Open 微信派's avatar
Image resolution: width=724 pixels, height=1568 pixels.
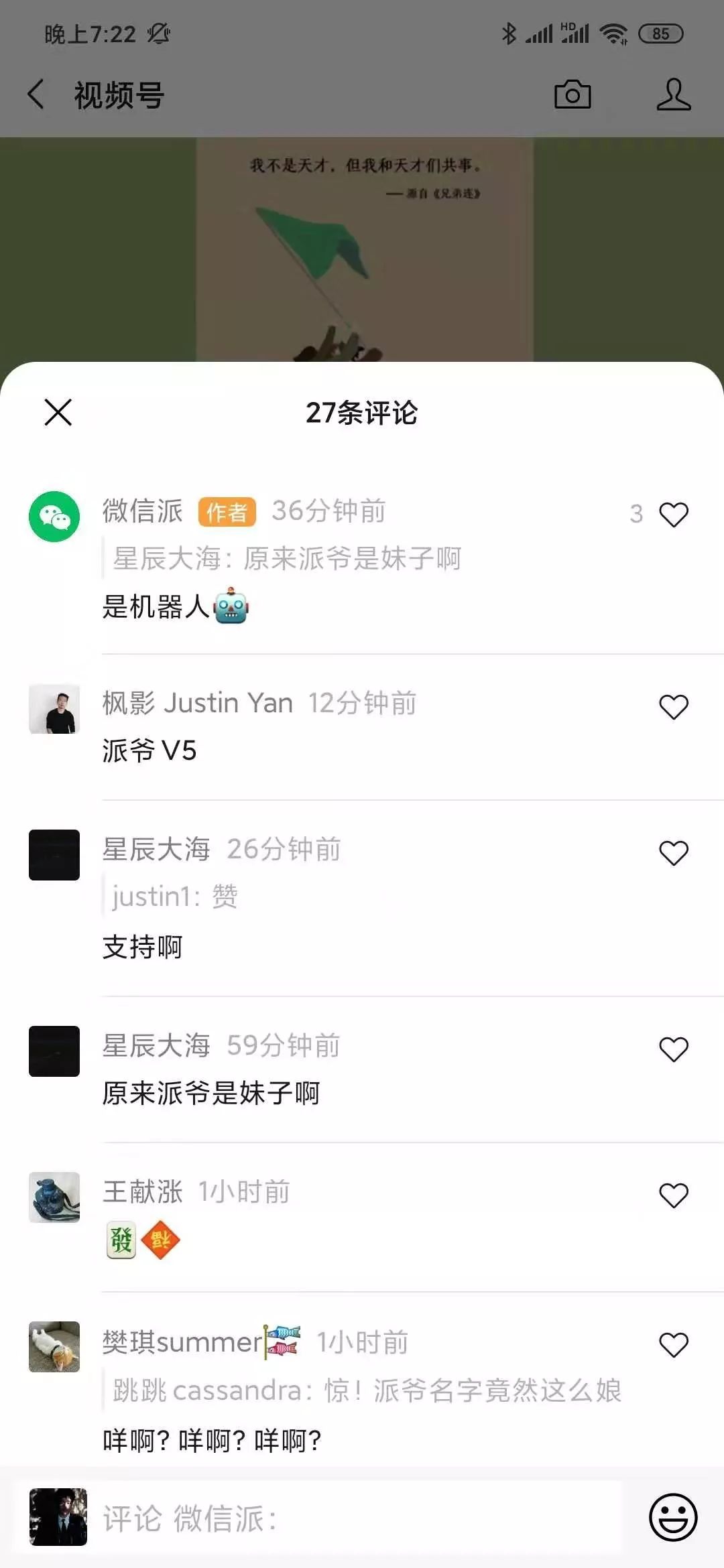point(54,517)
